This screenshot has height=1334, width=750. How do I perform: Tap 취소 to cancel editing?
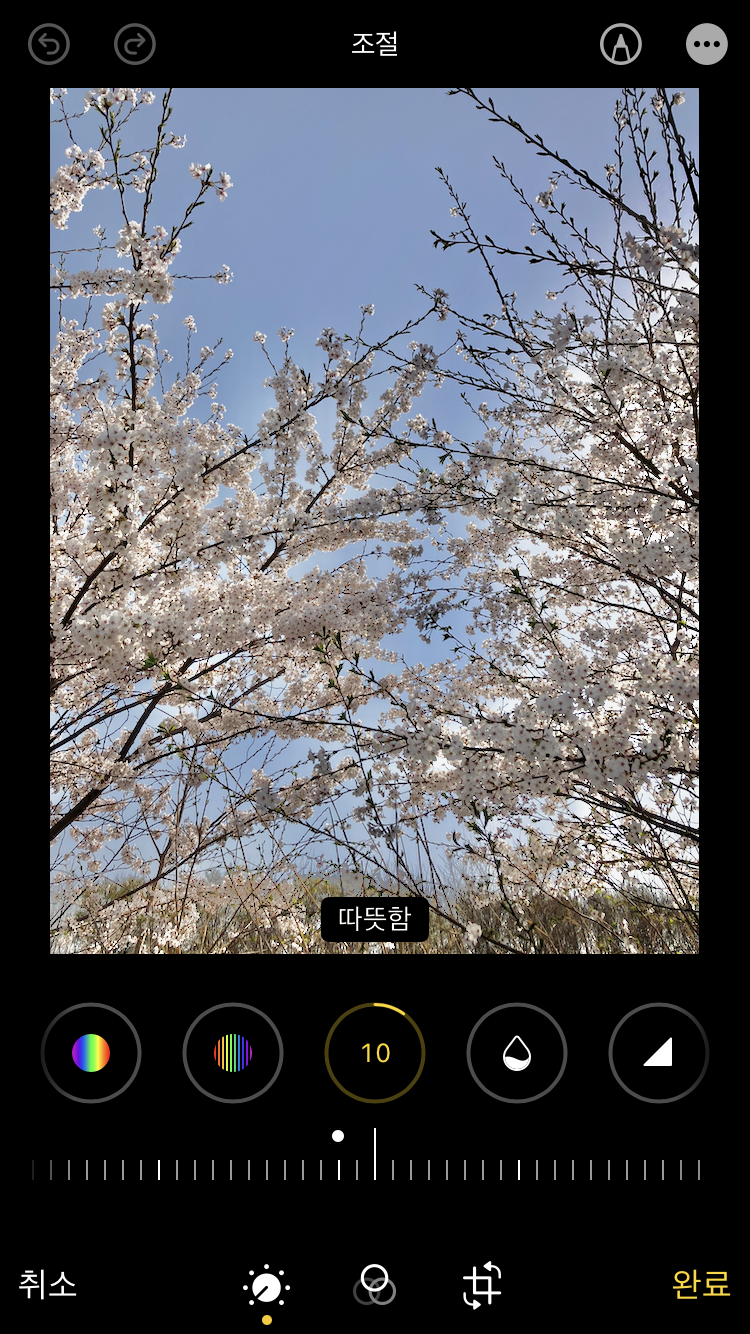point(48,1283)
